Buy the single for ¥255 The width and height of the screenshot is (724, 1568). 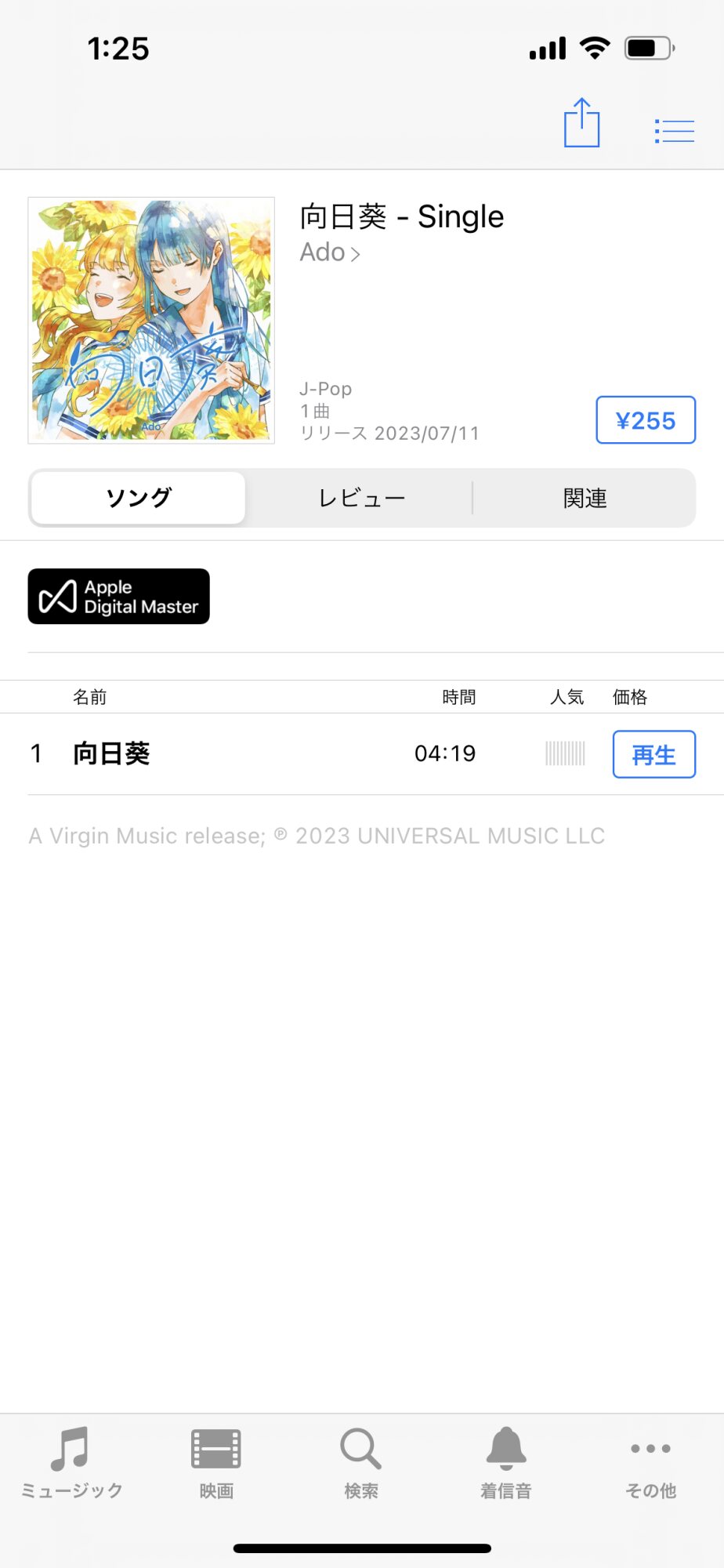(x=646, y=420)
